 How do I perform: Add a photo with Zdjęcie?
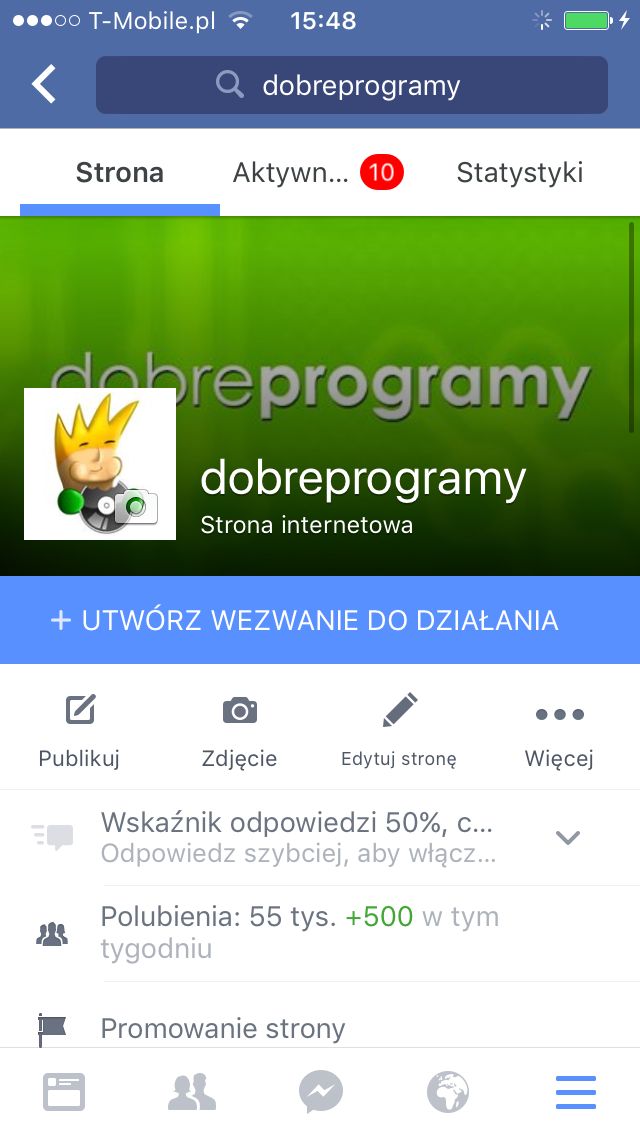239,730
